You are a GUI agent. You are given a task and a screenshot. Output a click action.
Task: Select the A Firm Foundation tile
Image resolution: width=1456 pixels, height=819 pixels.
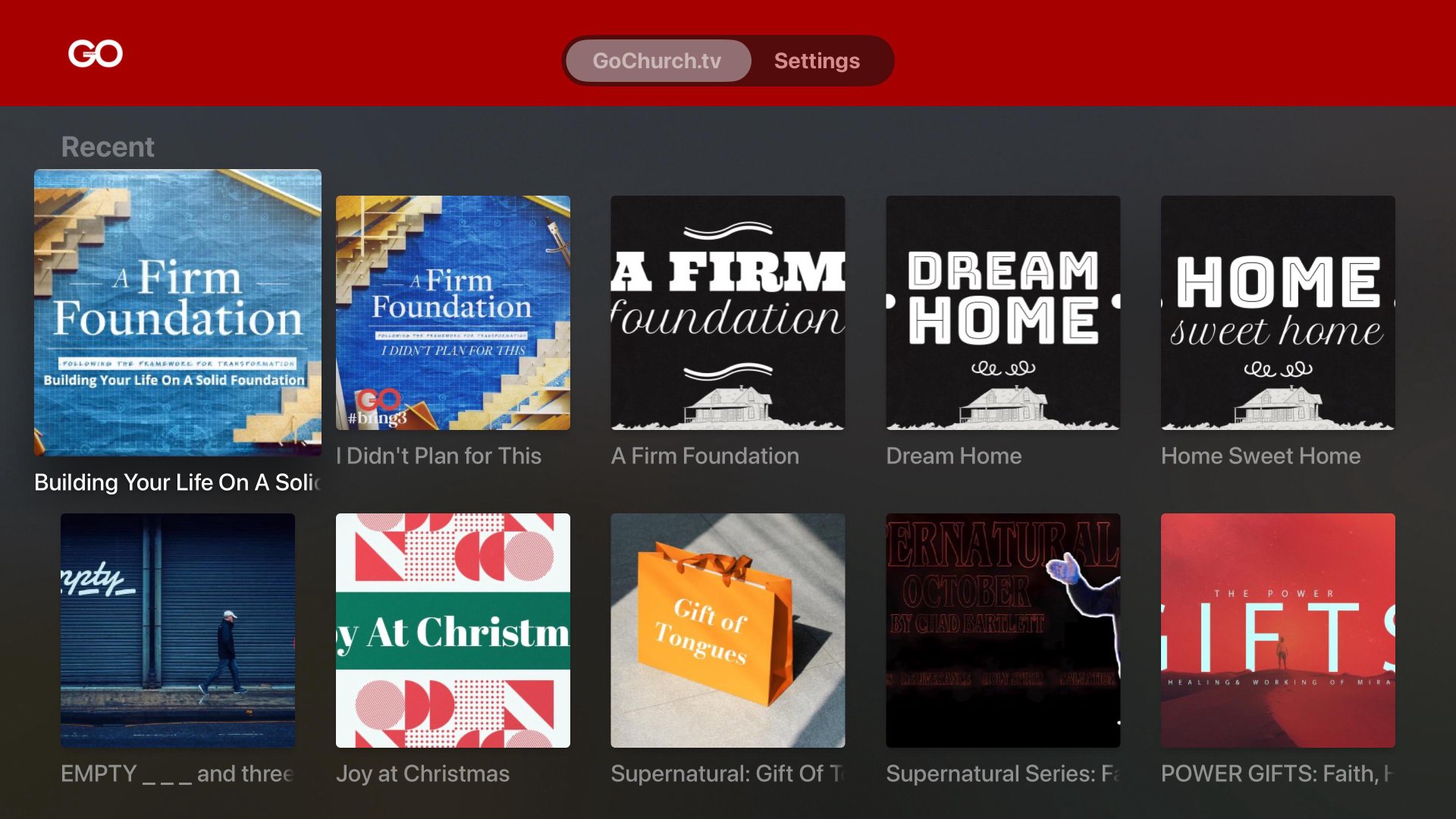coord(727,312)
